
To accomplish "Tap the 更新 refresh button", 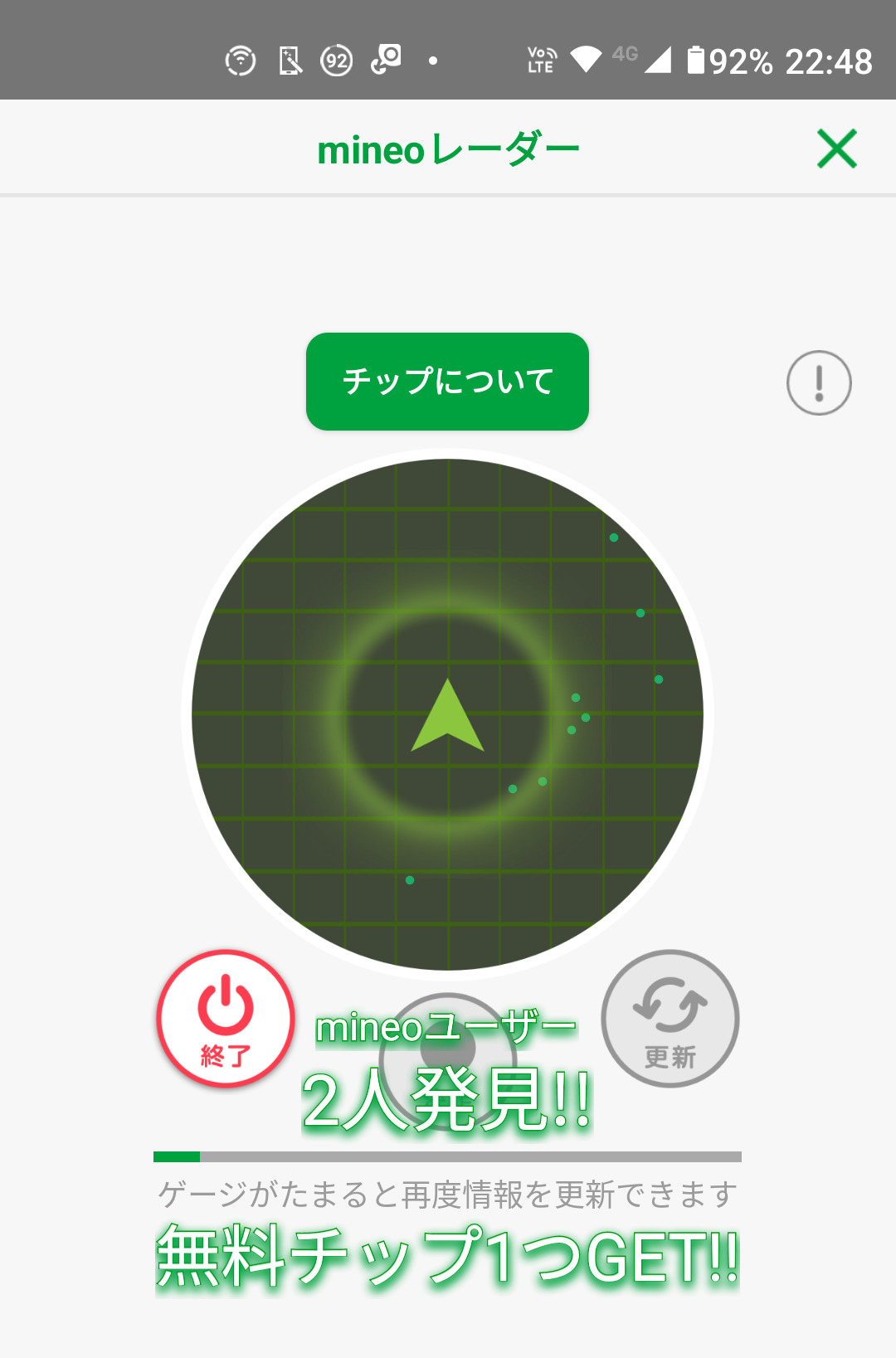I will [x=670, y=1019].
